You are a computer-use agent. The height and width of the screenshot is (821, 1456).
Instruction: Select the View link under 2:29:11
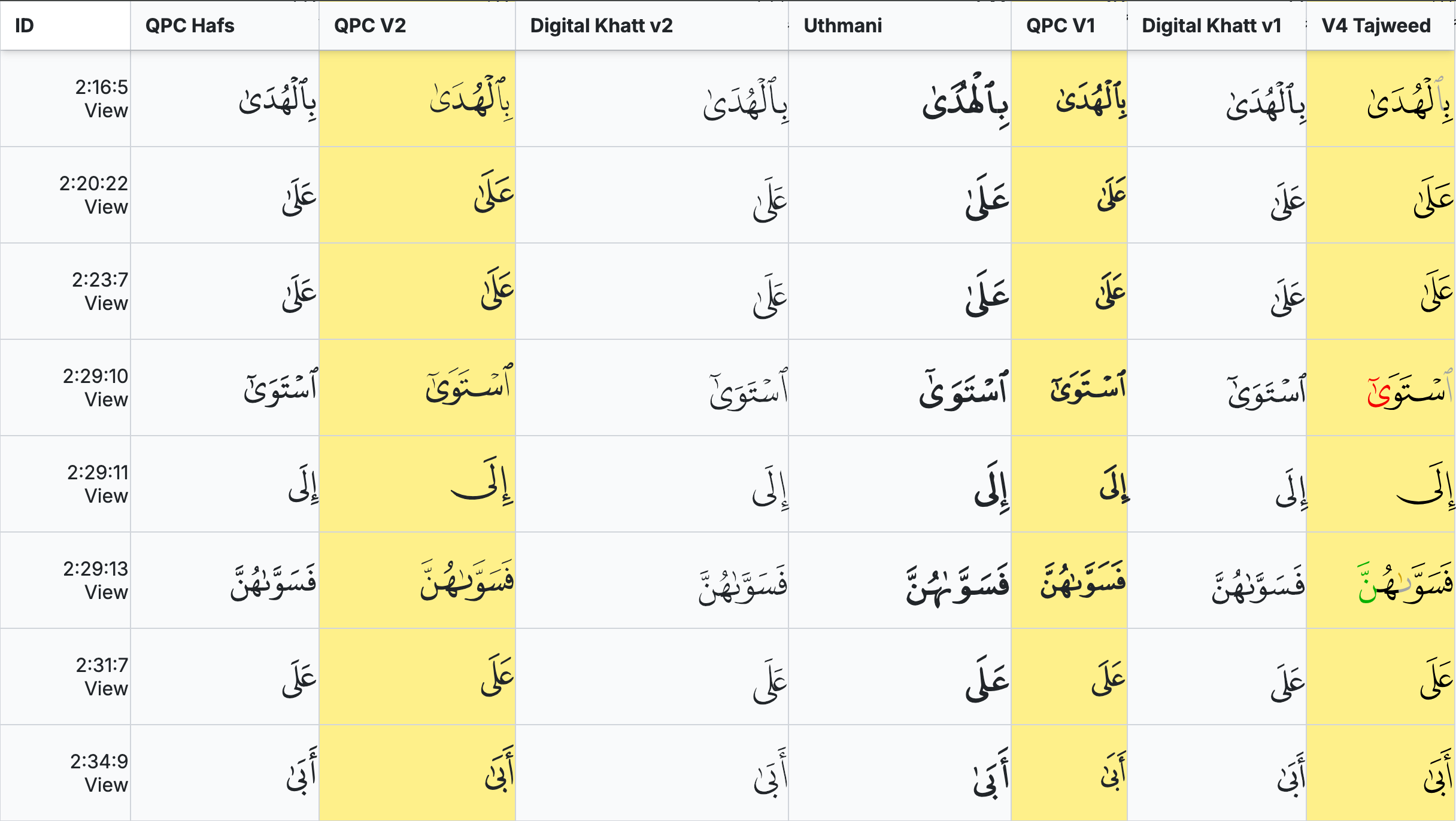106,496
